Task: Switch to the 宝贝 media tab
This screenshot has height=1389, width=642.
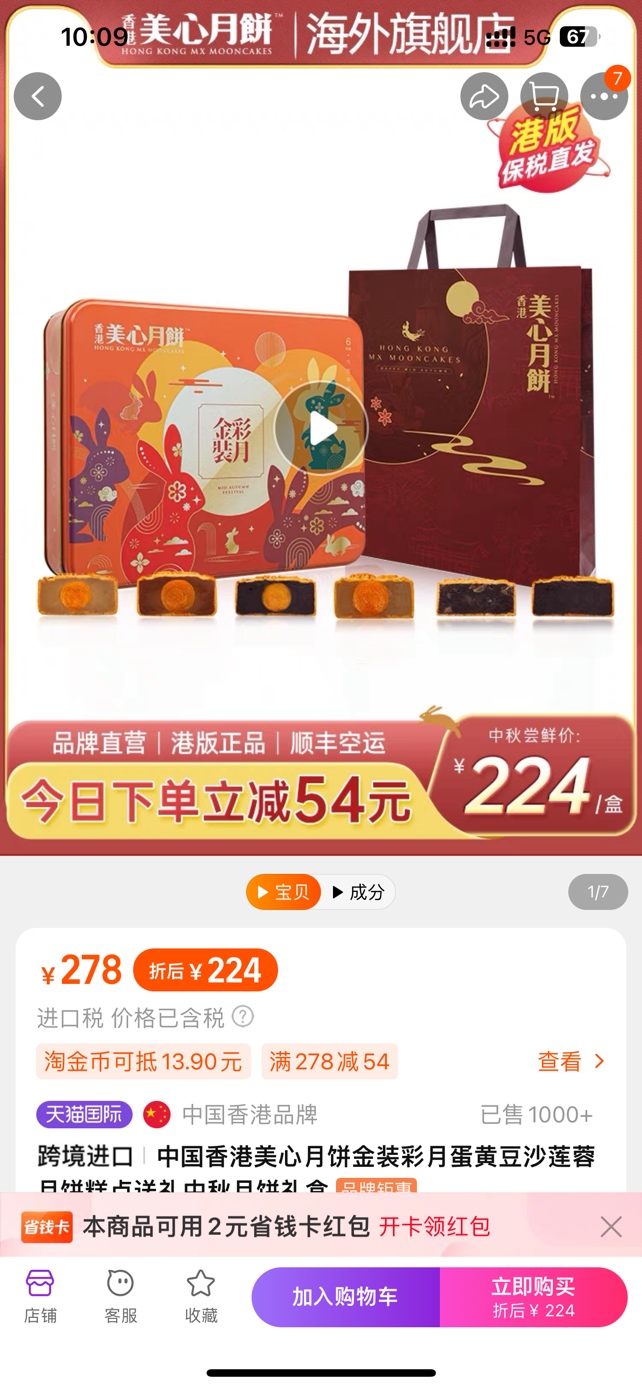Action: (283, 892)
